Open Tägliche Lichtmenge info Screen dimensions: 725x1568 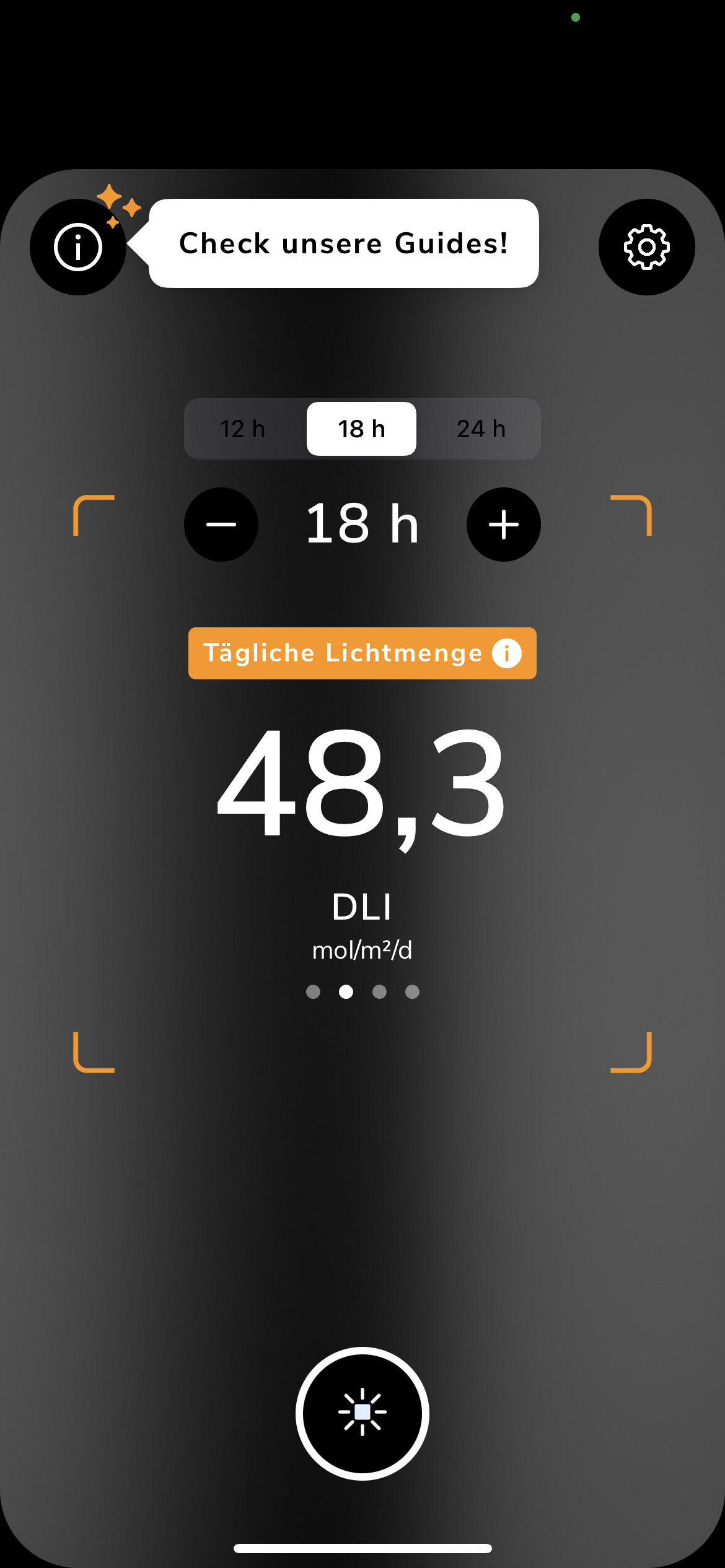(x=506, y=653)
